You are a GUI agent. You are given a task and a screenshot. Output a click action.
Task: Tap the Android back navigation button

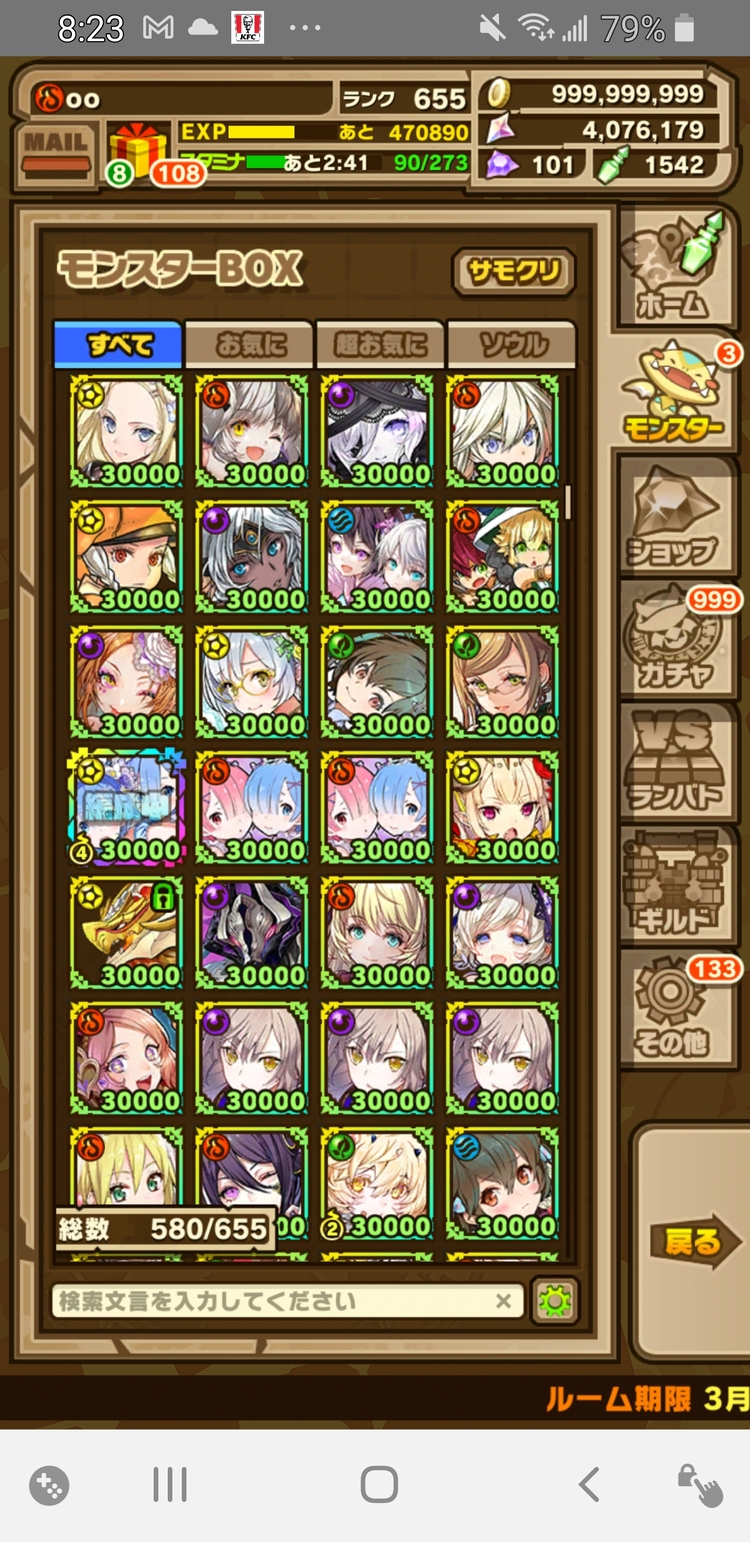click(589, 1484)
